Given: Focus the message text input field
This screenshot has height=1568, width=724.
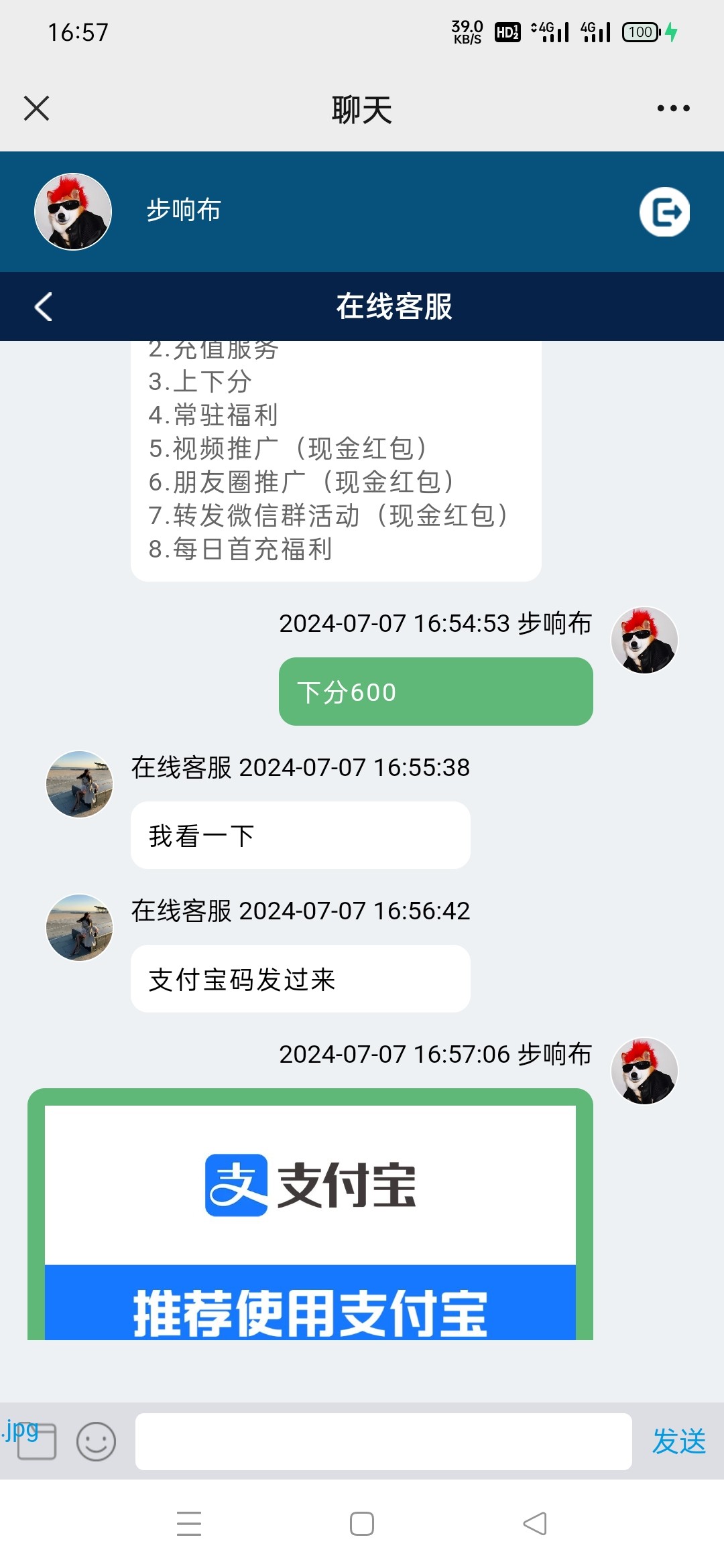Looking at the screenshot, I should coord(383,1441).
